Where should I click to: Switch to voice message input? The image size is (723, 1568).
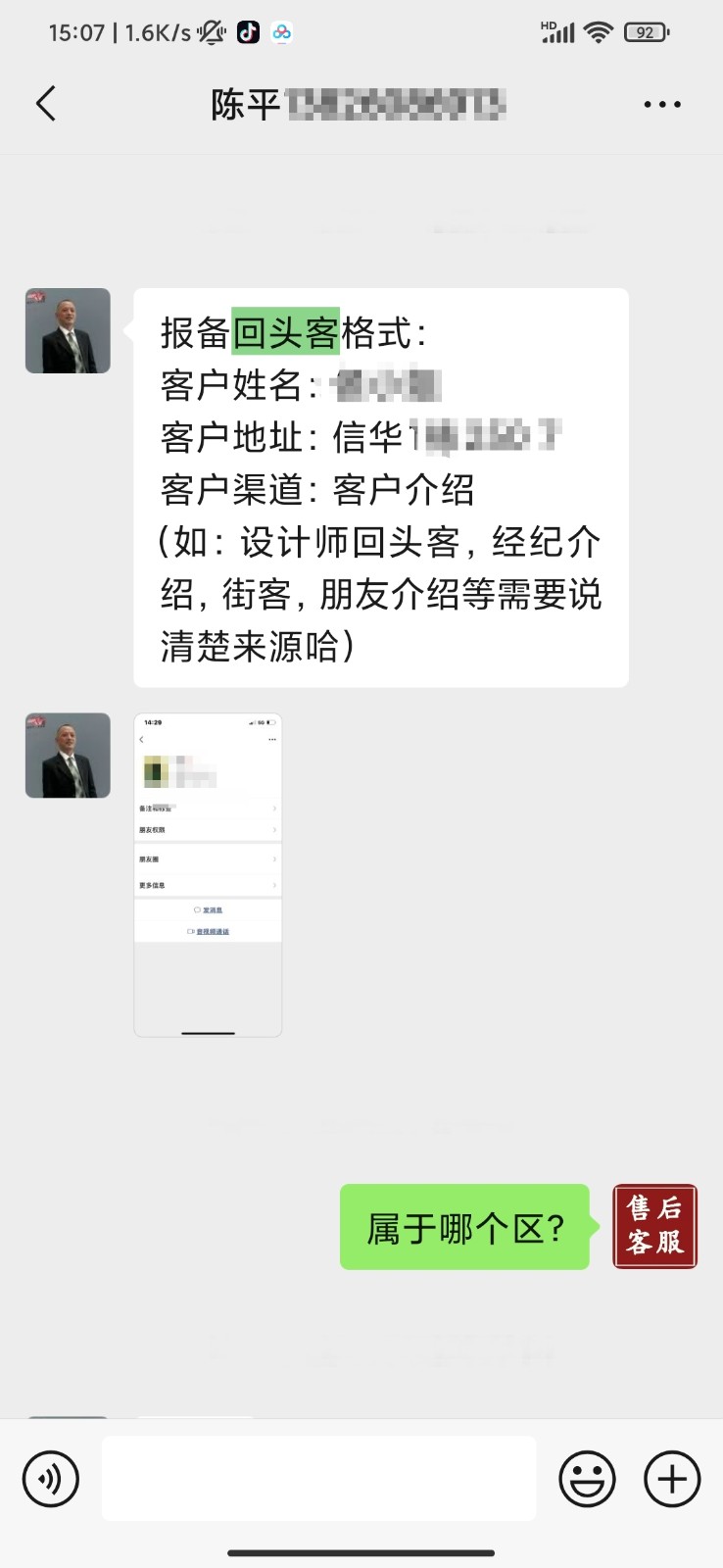51,1479
